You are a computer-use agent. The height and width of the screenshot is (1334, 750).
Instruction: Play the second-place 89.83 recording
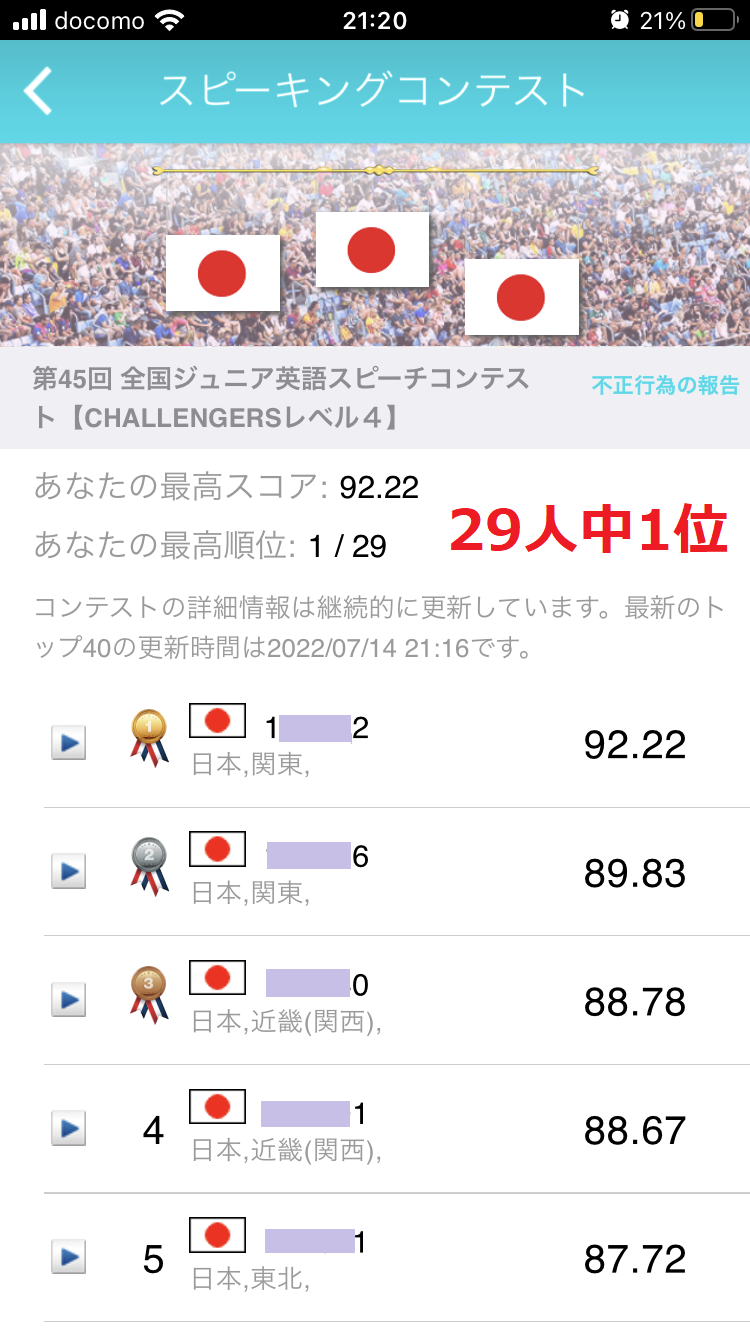tap(69, 871)
